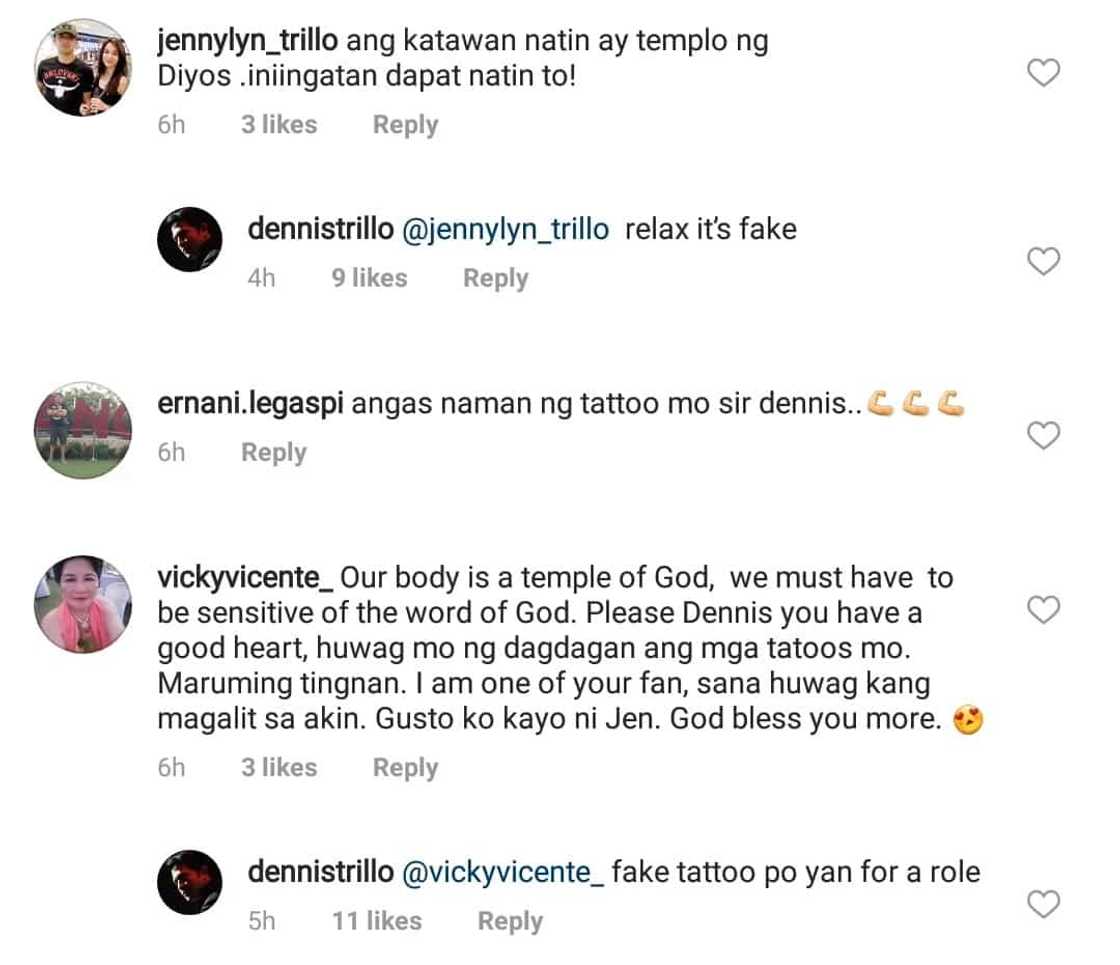Like ernani.legaspi's tattoo comment
The image size is (1120, 965).
[x=1044, y=436]
